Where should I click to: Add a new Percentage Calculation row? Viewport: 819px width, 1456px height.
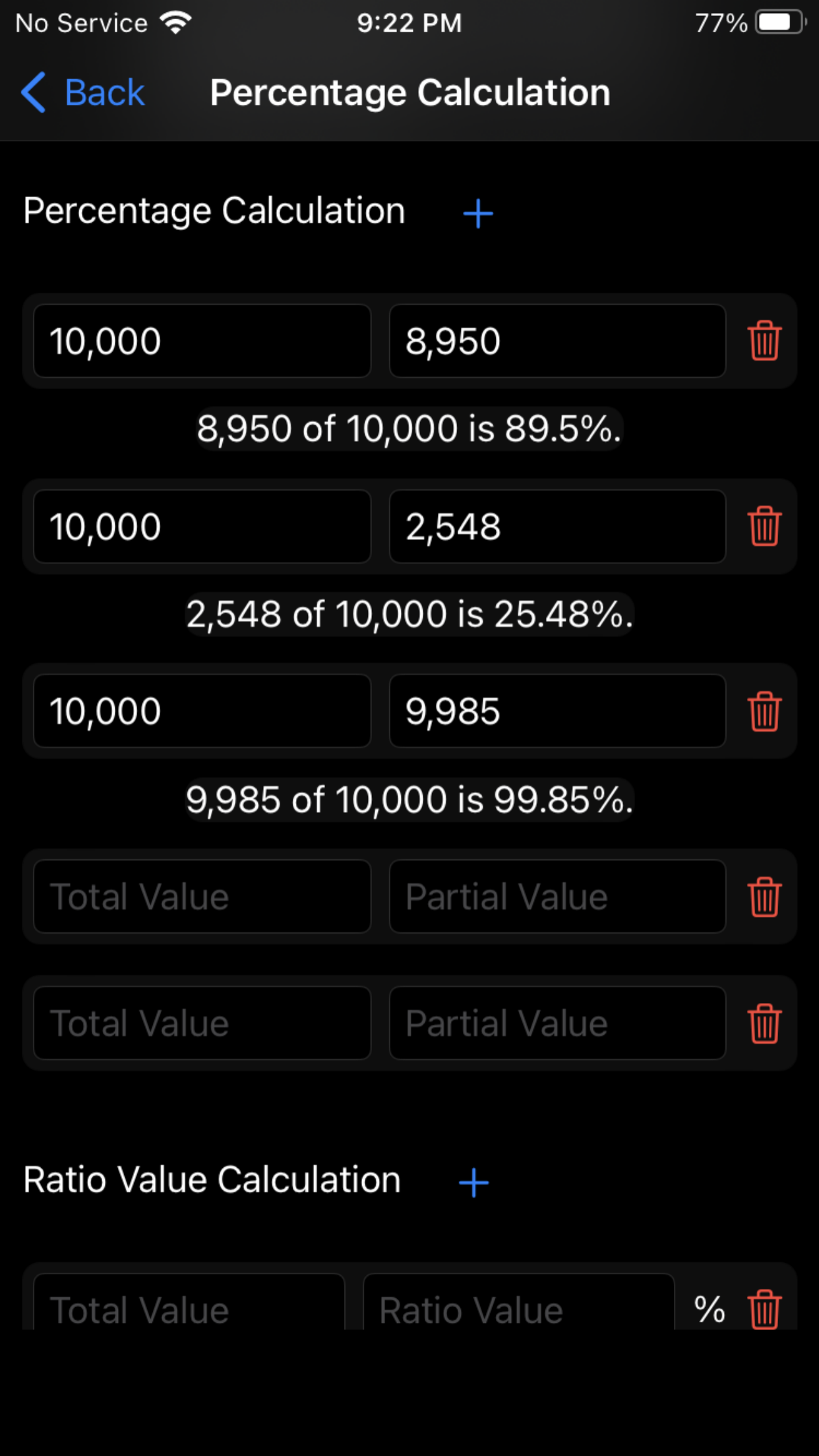pyautogui.click(x=478, y=214)
